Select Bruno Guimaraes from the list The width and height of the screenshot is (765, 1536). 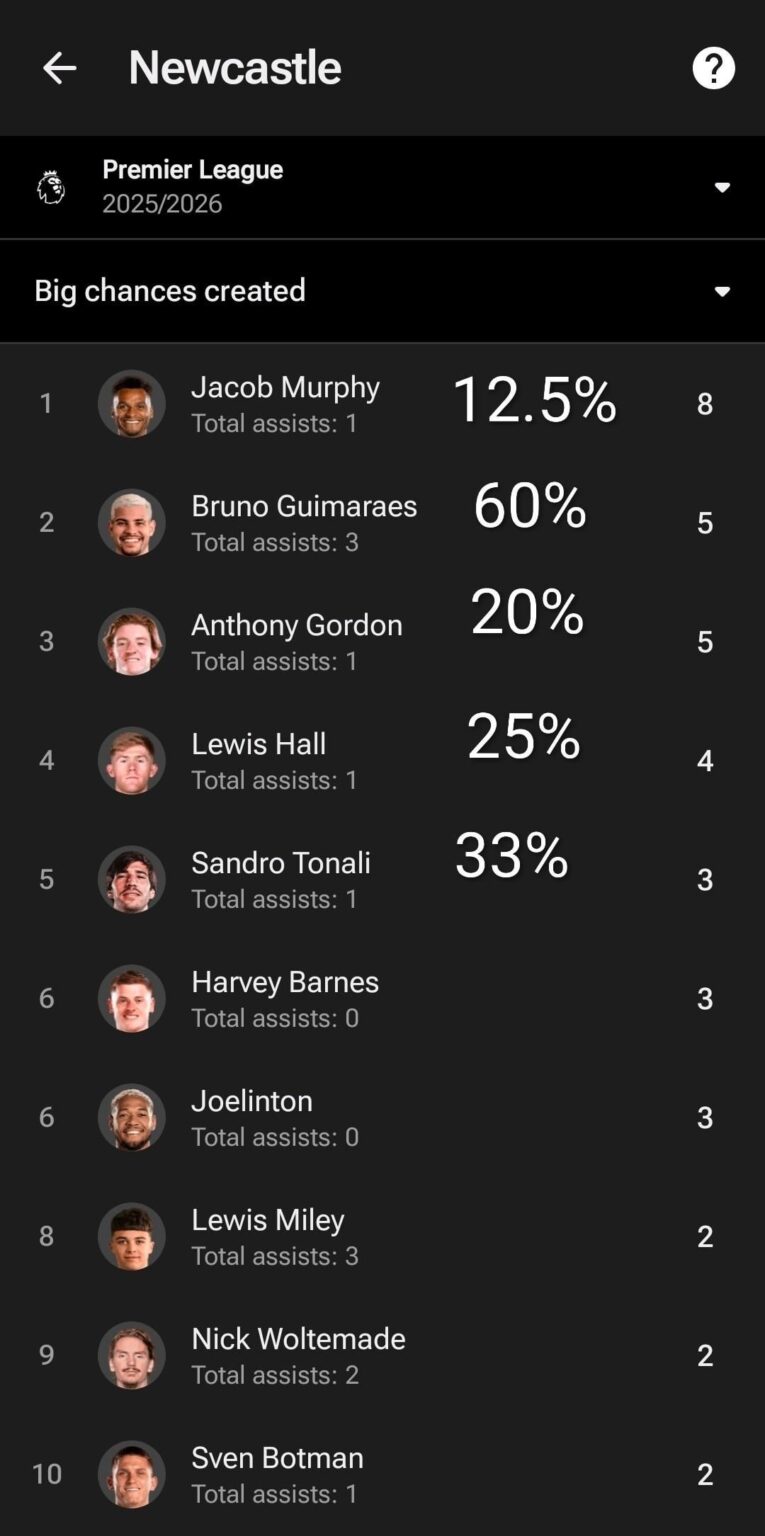pos(303,522)
